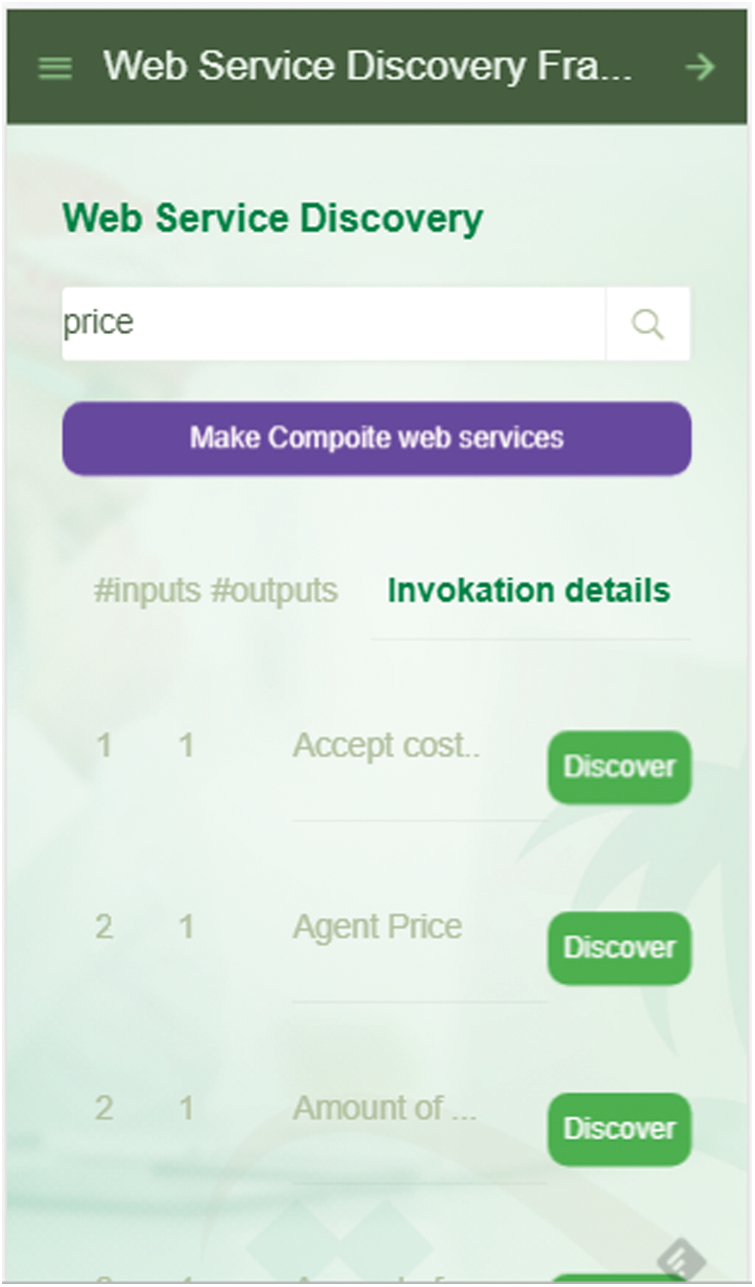The image size is (755, 1287).
Task: Tap Make Compoite web services button
Action: [377, 438]
